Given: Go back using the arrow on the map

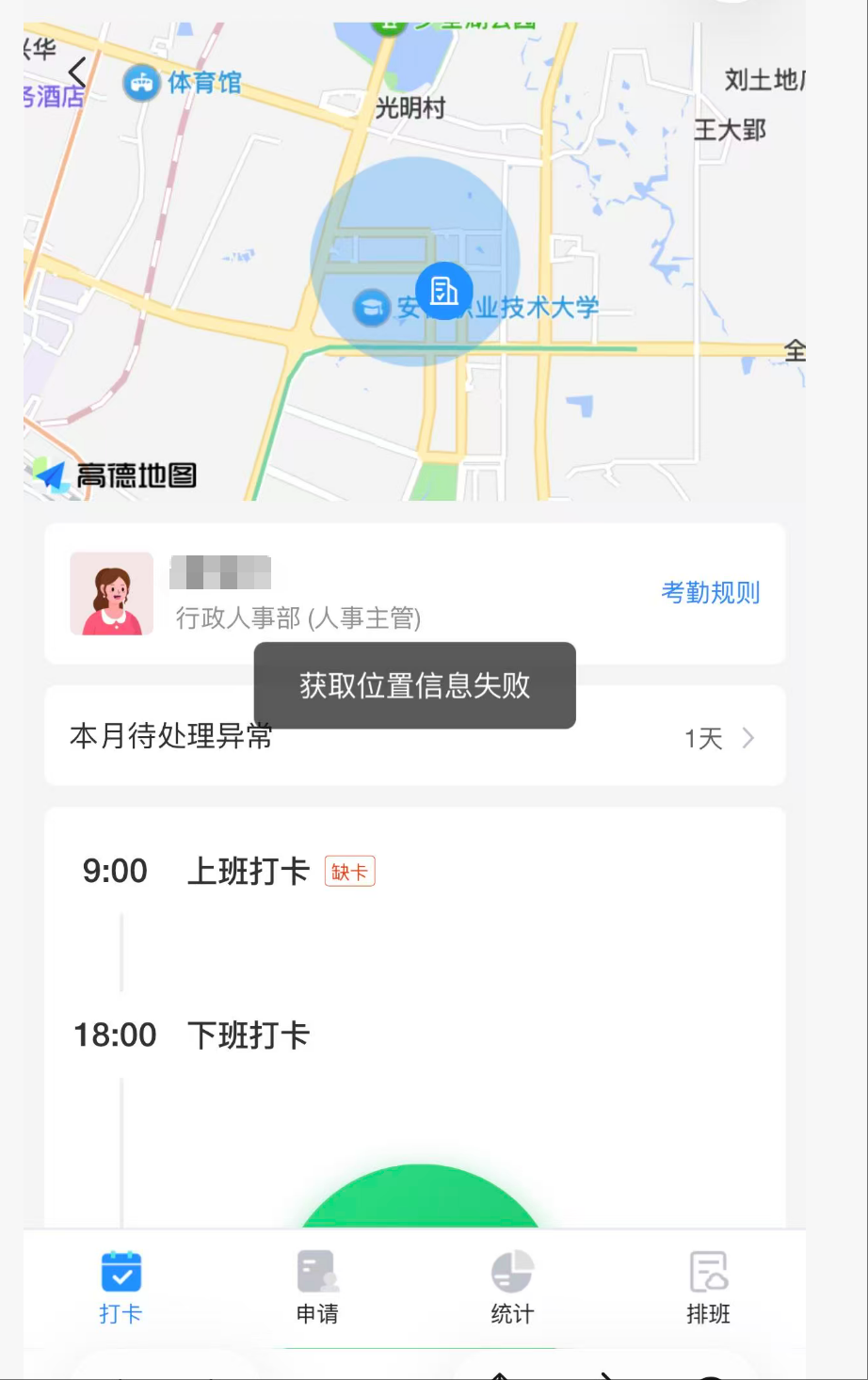Looking at the screenshot, I should point(77,72).
